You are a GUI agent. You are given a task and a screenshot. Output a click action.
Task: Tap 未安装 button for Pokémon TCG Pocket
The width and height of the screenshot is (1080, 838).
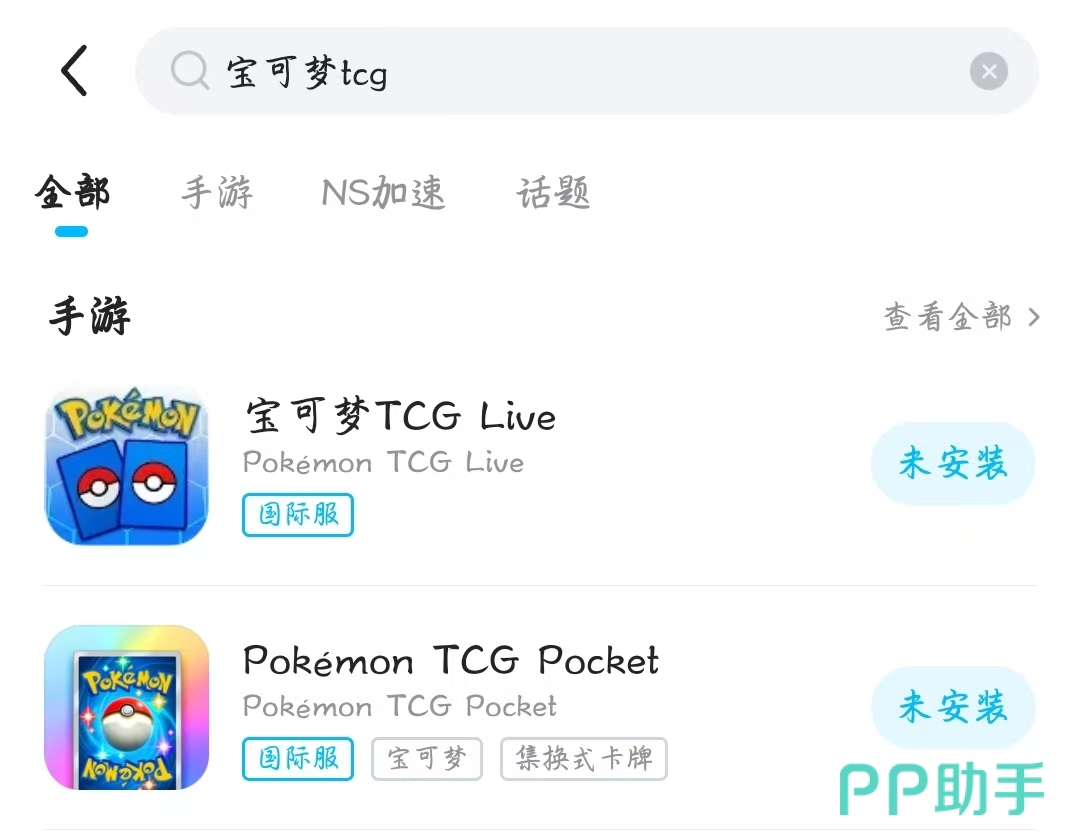tap(952, 707)
